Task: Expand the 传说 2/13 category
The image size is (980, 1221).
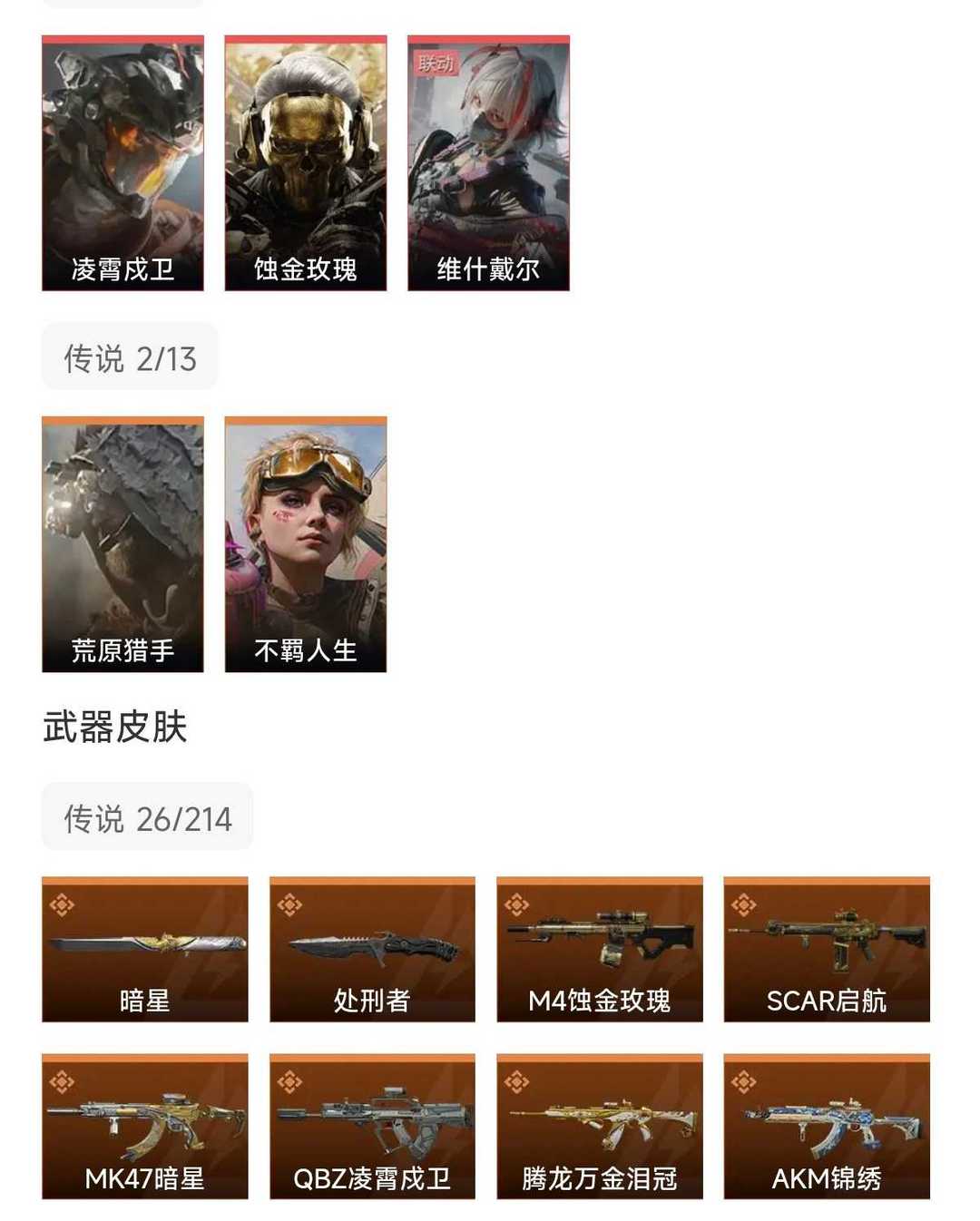Action: (x=129, y=357)
